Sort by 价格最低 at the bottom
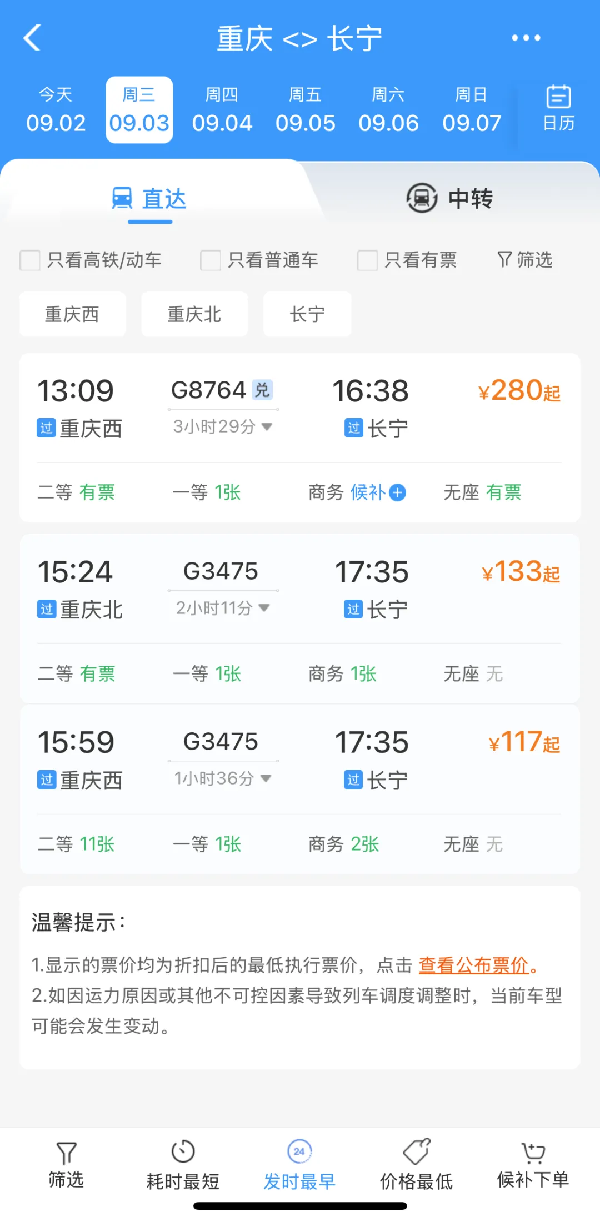 [416, 1166]
